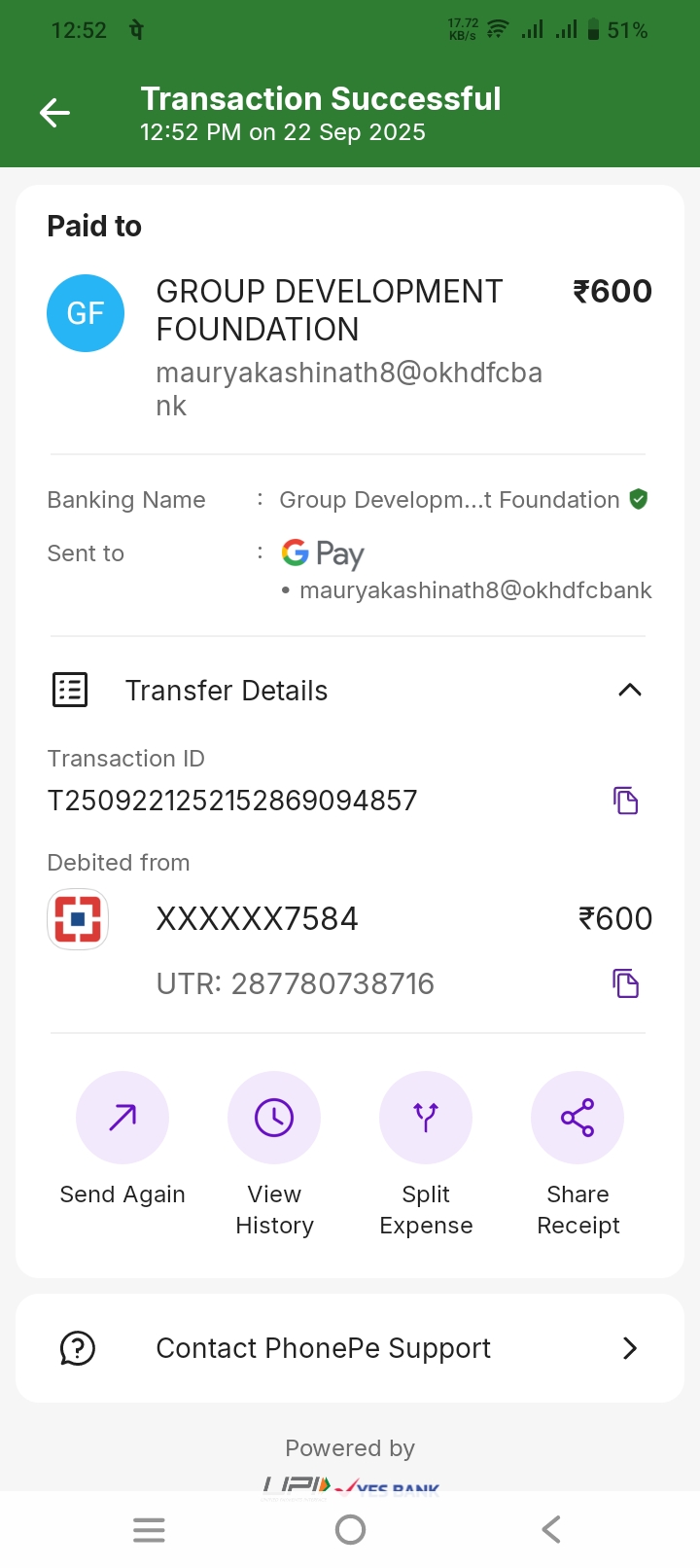The width and height of the screenshot is (700, 1568).
Task: Copy the Transaction ID
Action: (x=625, y=801)
